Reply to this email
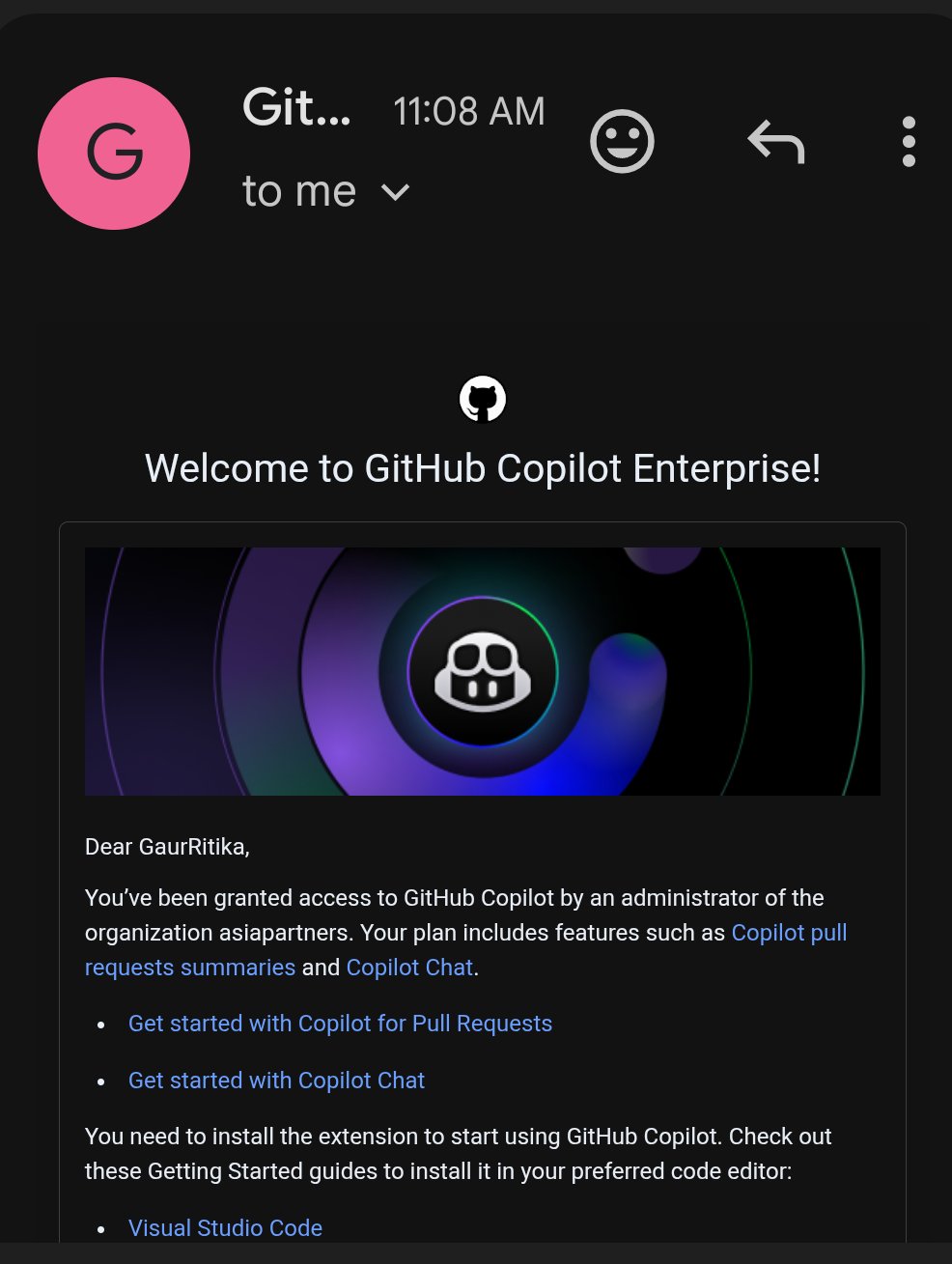The height and width of the screenshot is (1264, 952). [776, 142]
